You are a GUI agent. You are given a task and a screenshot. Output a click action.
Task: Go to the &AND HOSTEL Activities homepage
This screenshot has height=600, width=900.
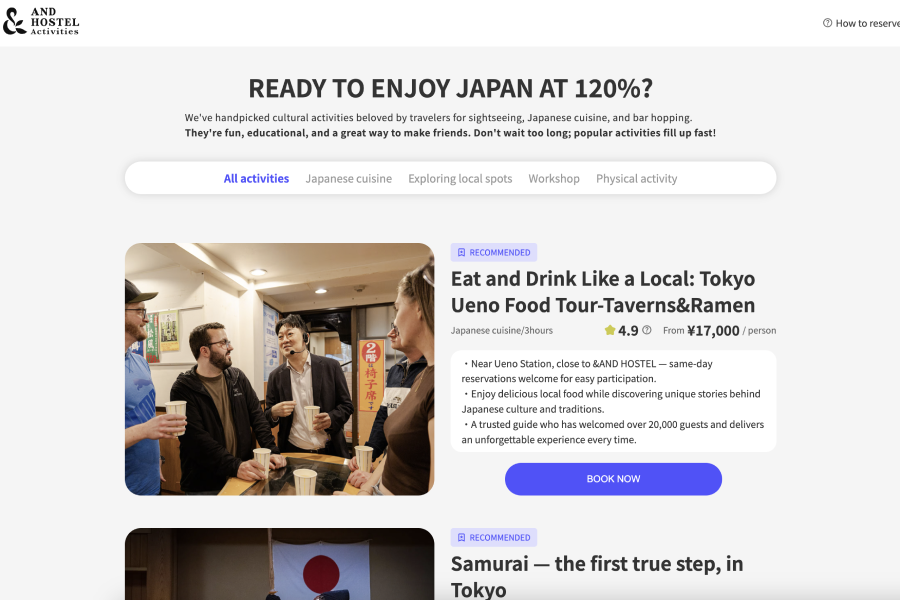(x=41, y=20)
